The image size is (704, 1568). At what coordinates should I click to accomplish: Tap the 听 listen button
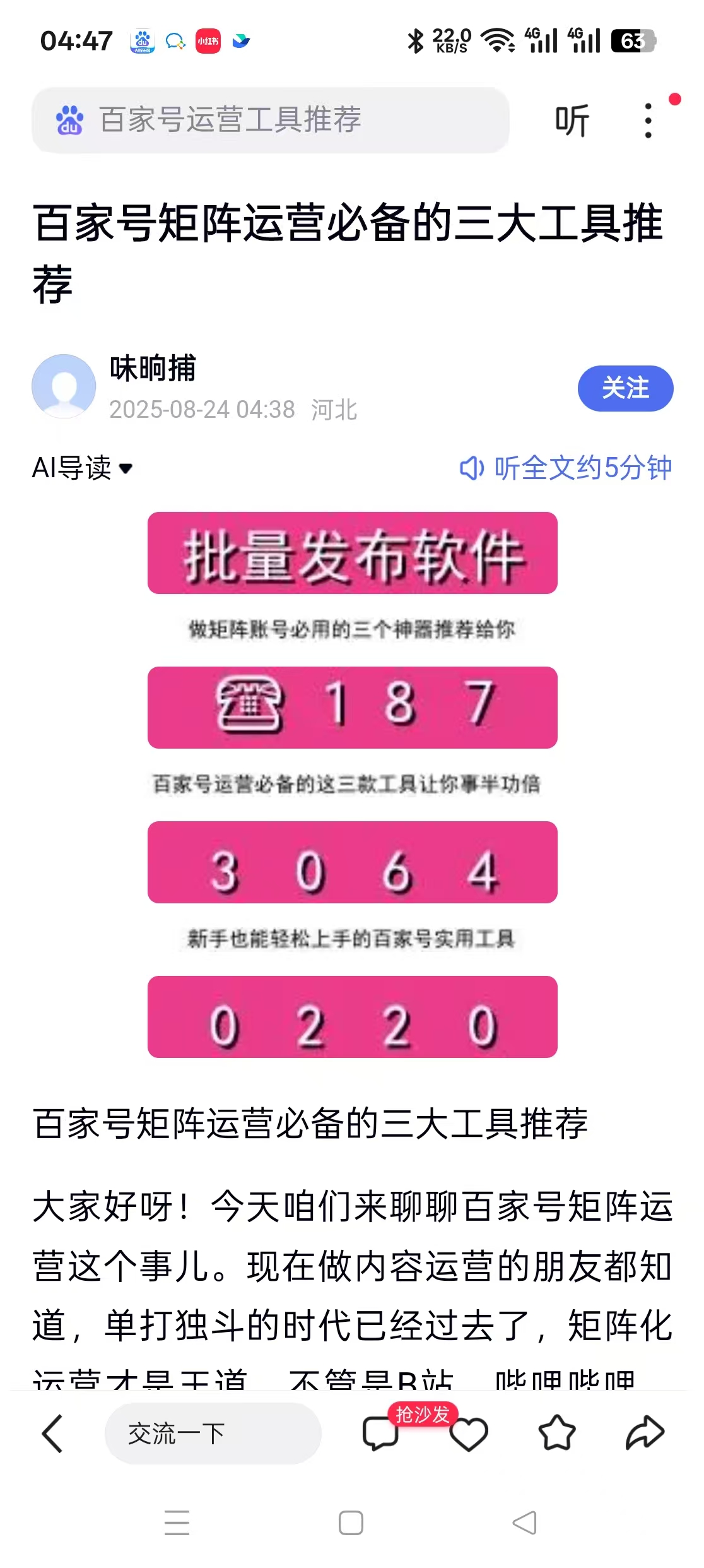point(572,120)
